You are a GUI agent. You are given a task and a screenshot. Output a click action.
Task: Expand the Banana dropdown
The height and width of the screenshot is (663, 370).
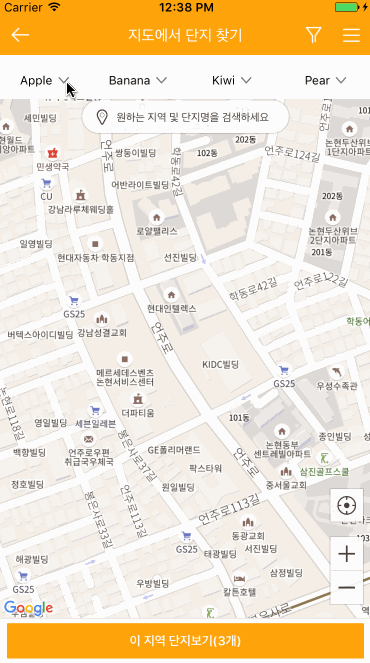pos(138,80)
